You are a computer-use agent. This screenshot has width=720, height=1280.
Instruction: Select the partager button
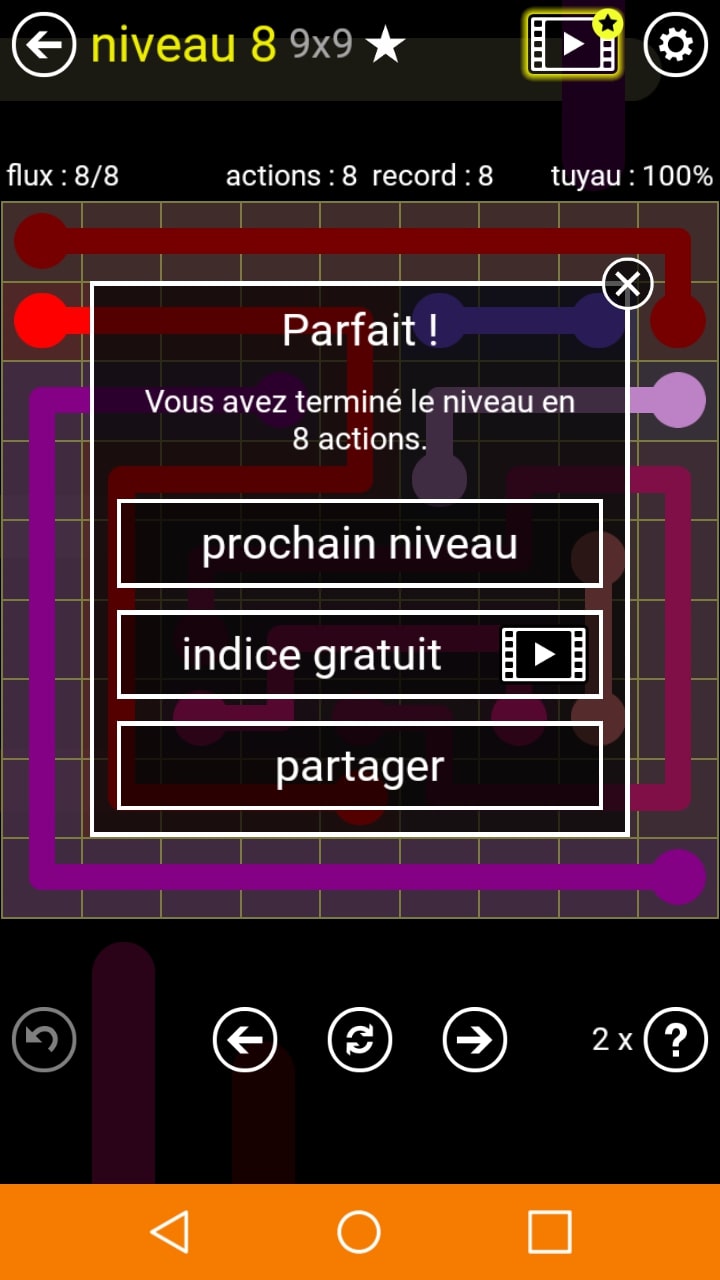(360, 765)
